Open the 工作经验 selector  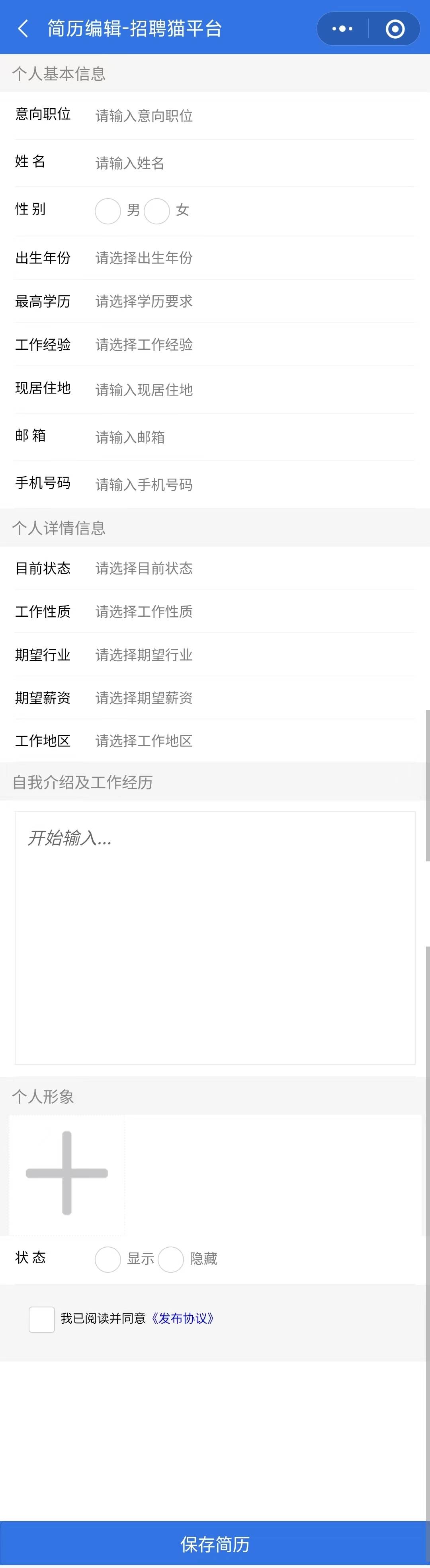tap(244, 345)
